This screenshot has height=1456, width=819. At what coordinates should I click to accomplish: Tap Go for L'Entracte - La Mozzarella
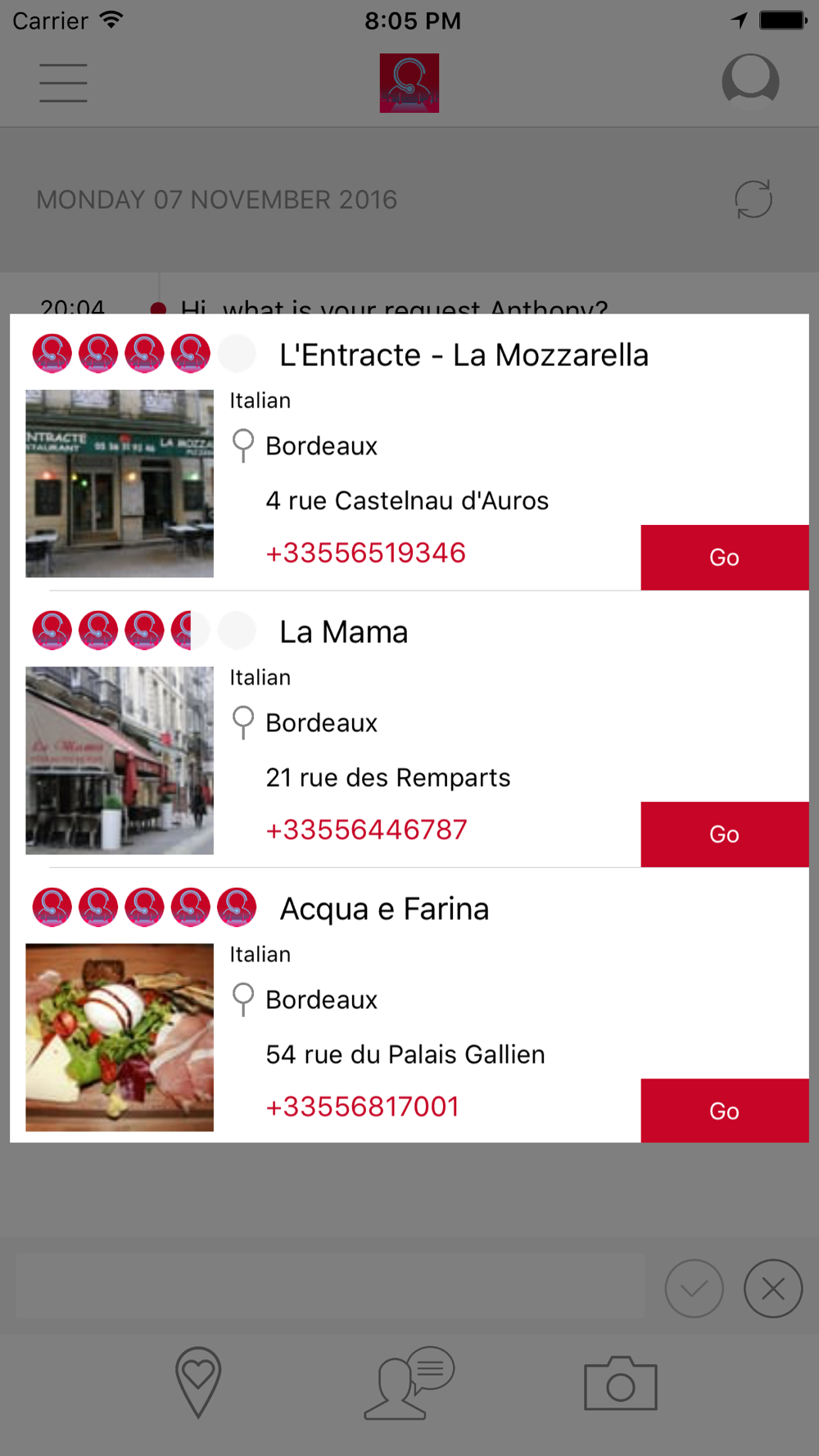[x=724, y=557]
